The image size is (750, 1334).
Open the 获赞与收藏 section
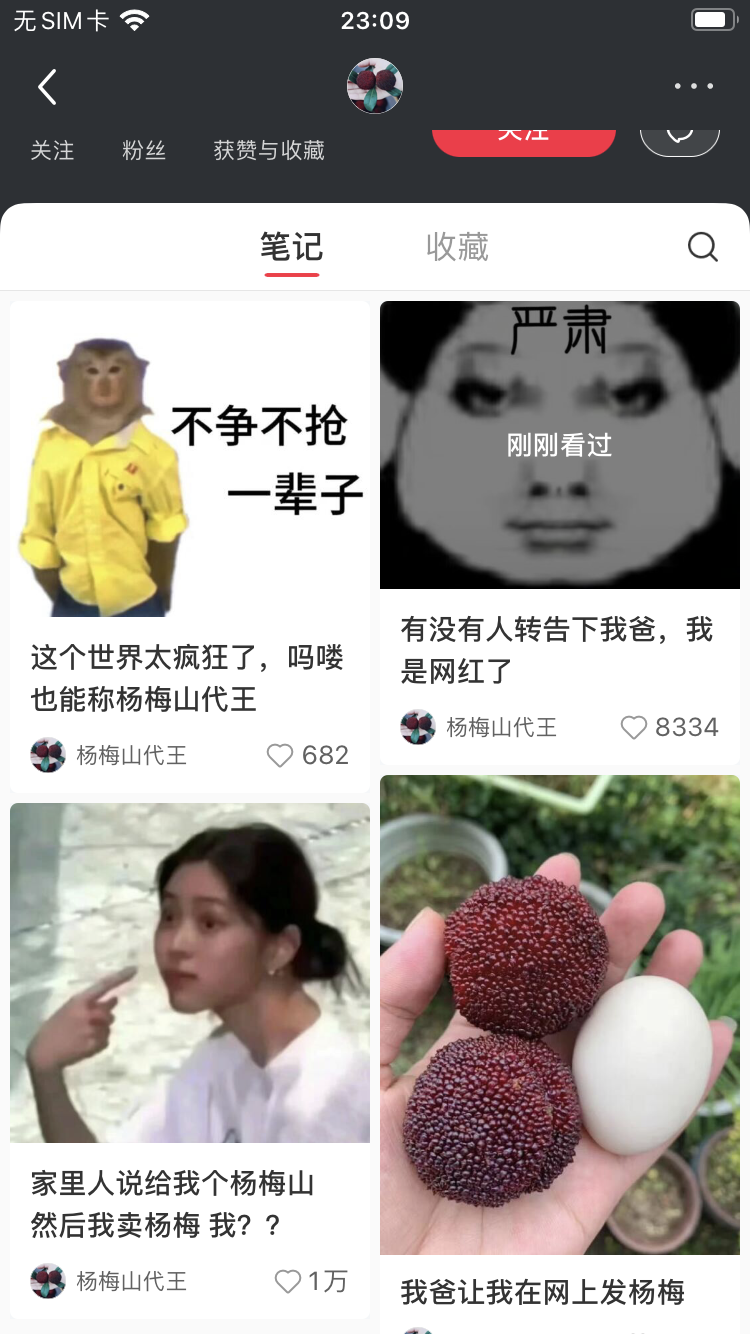pos(268,151)
